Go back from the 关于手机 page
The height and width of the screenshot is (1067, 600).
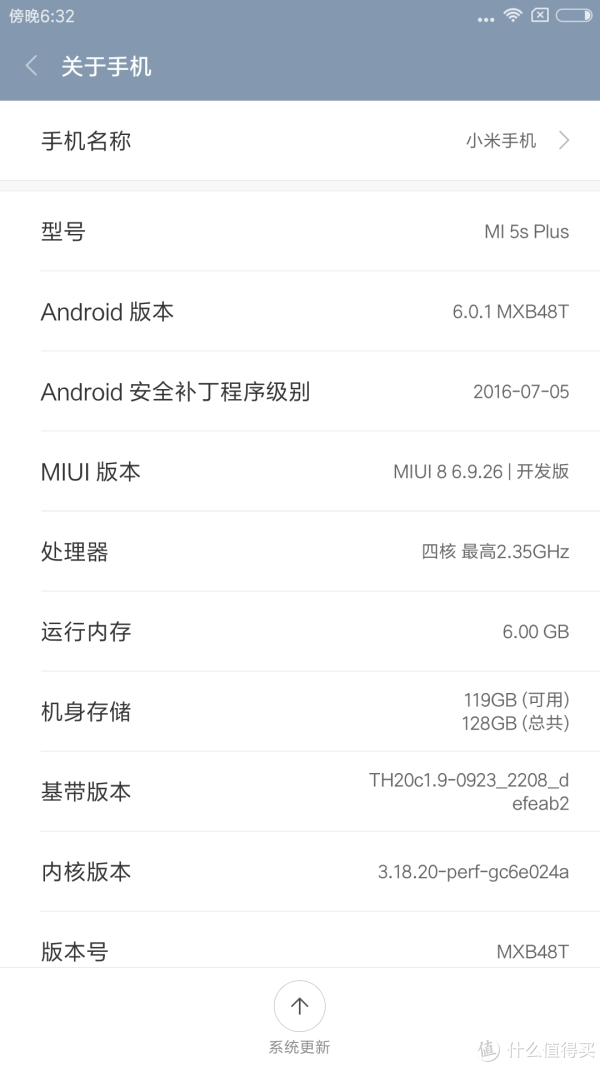[32, 67]
